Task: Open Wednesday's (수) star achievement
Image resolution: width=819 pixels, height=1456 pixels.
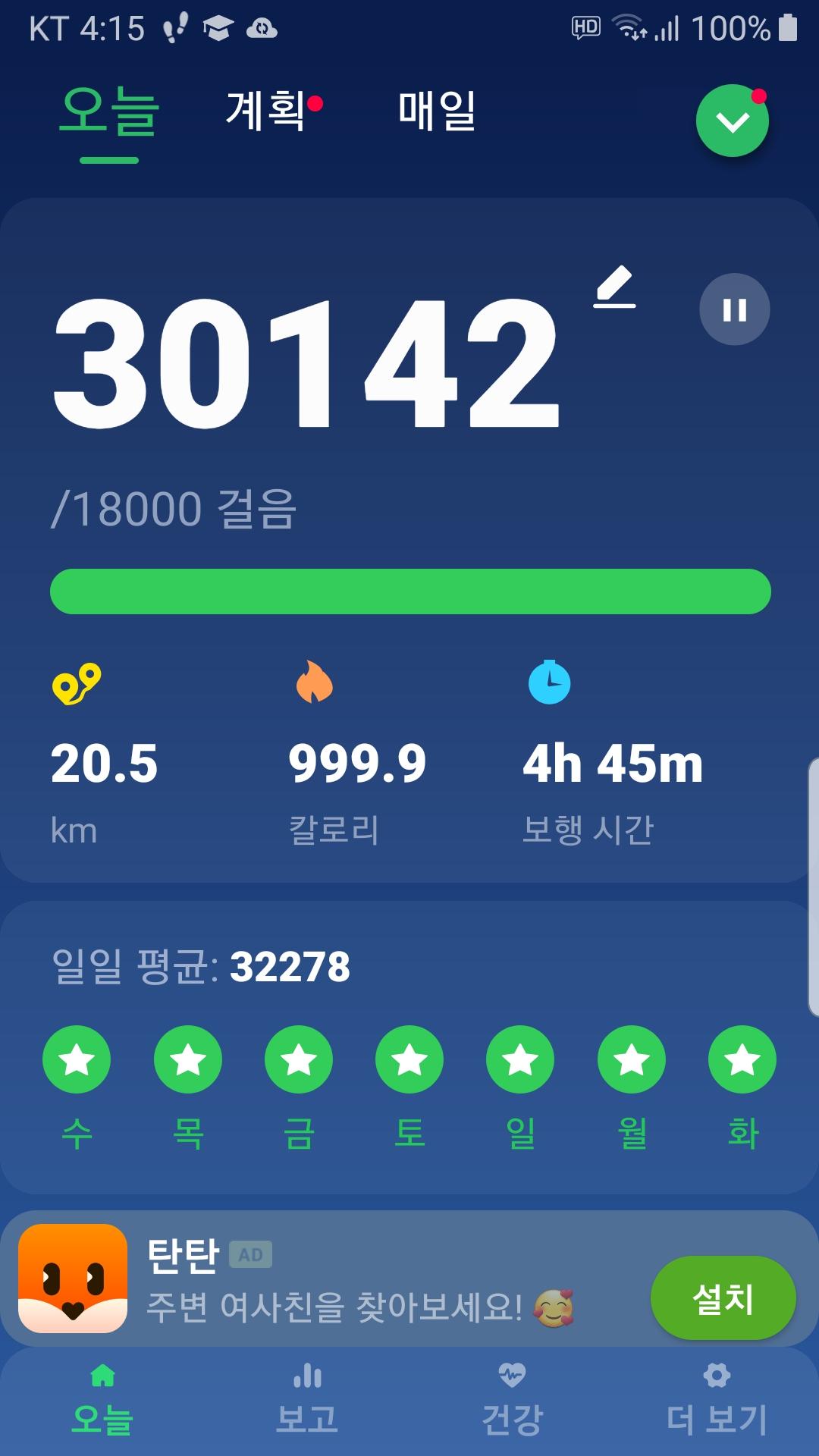Action: coord(77,1059)
